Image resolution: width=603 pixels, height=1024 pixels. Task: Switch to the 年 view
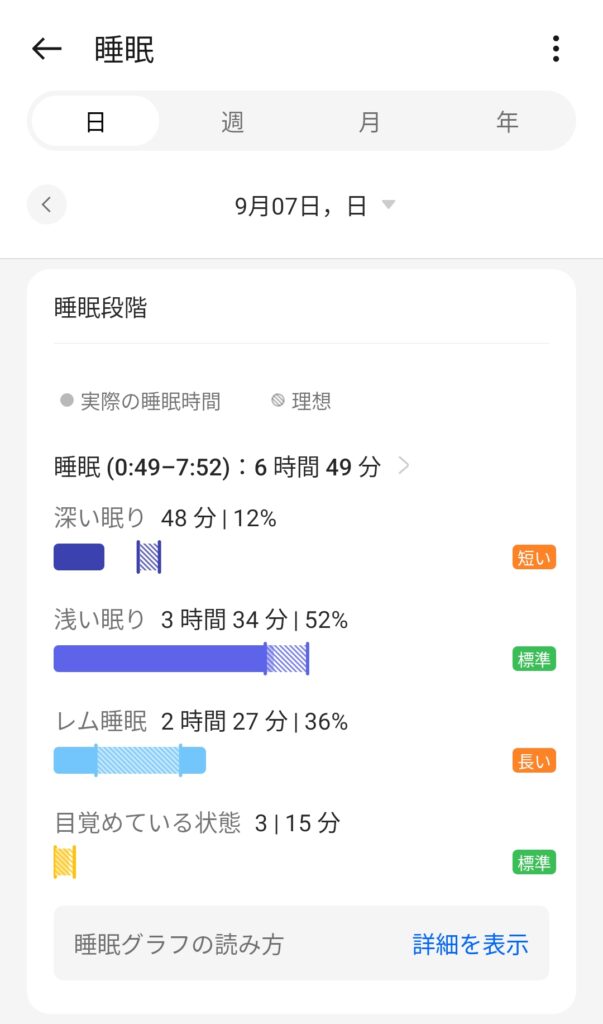pyautogui.click(x=507, y=122)
